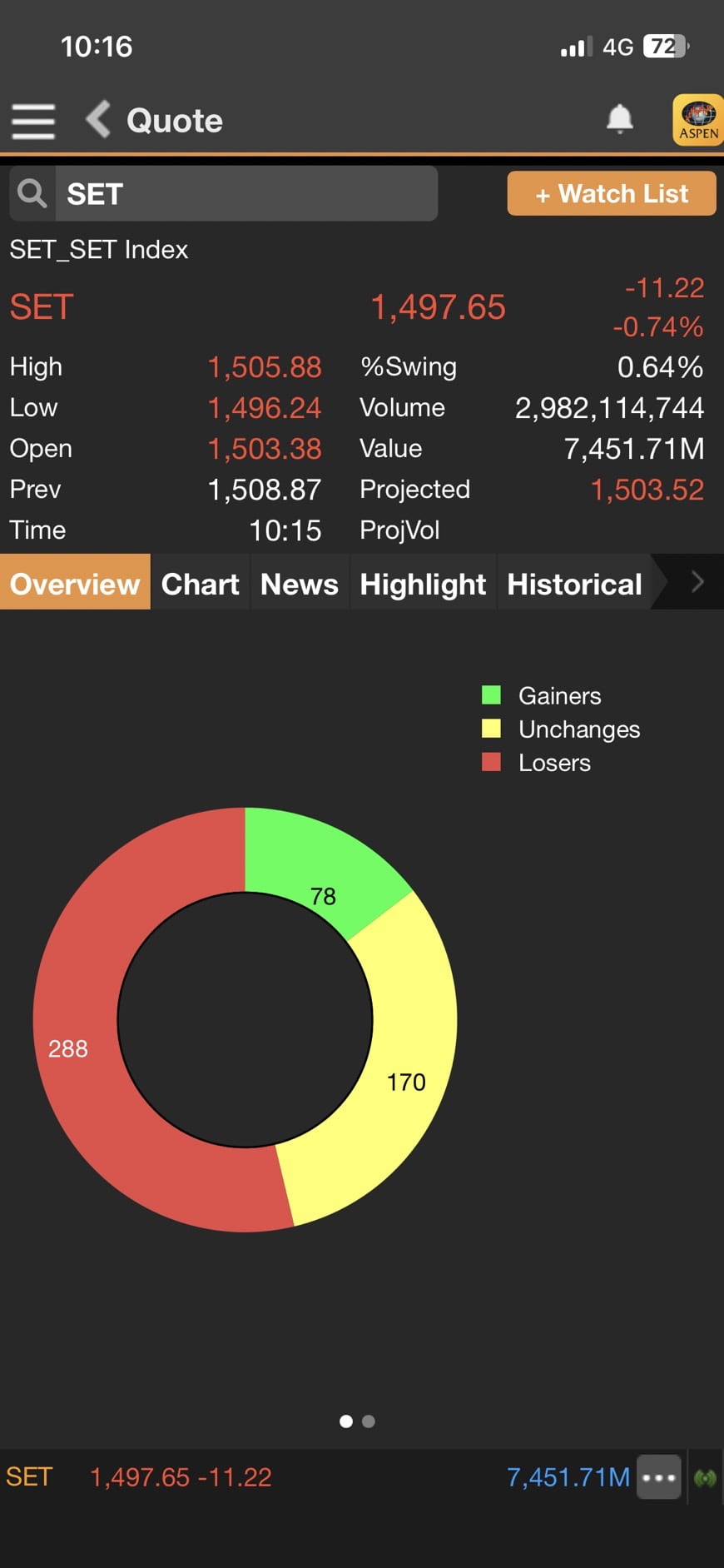
Task: Add SET to the Watch List
Action: pyautogui.click(x=612, y=194)
